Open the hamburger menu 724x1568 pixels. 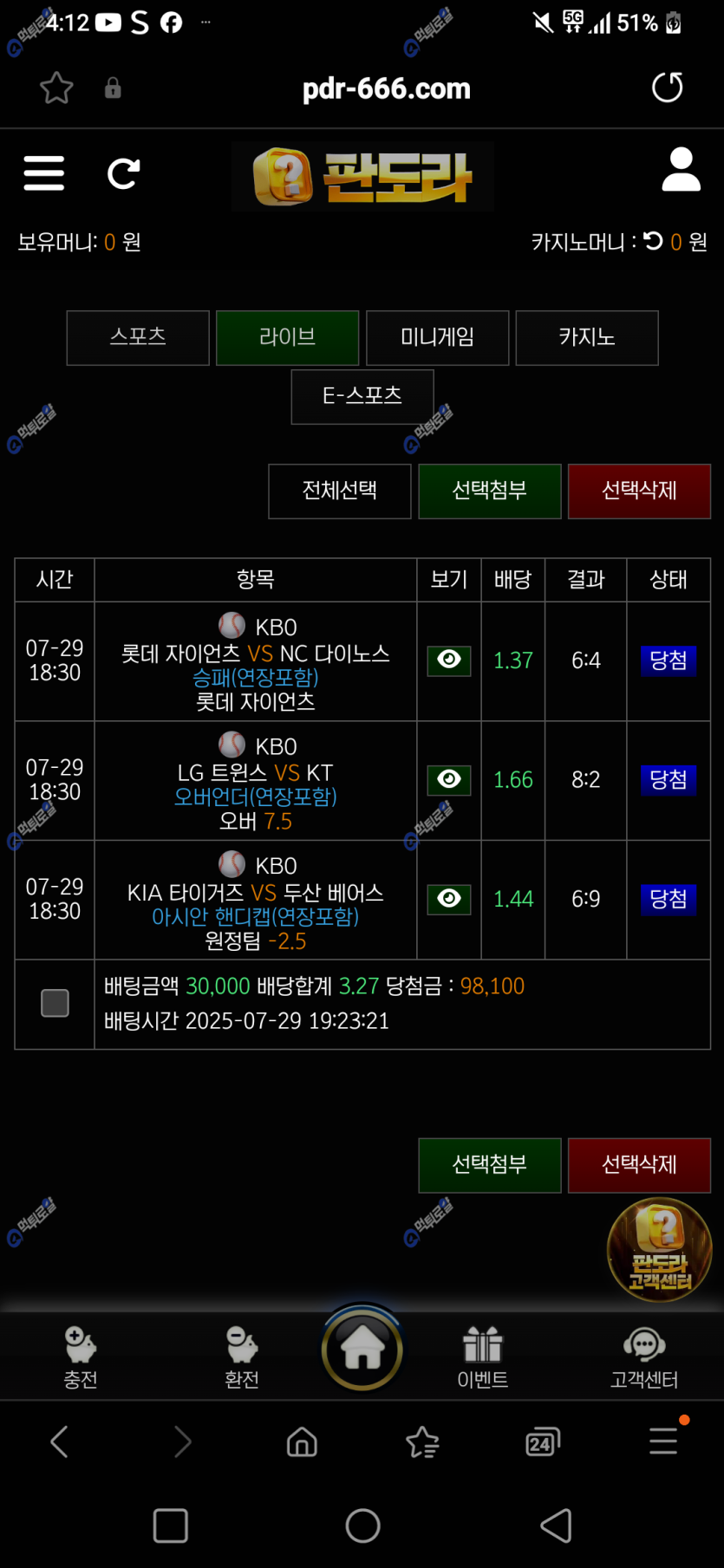click(43, 173)
